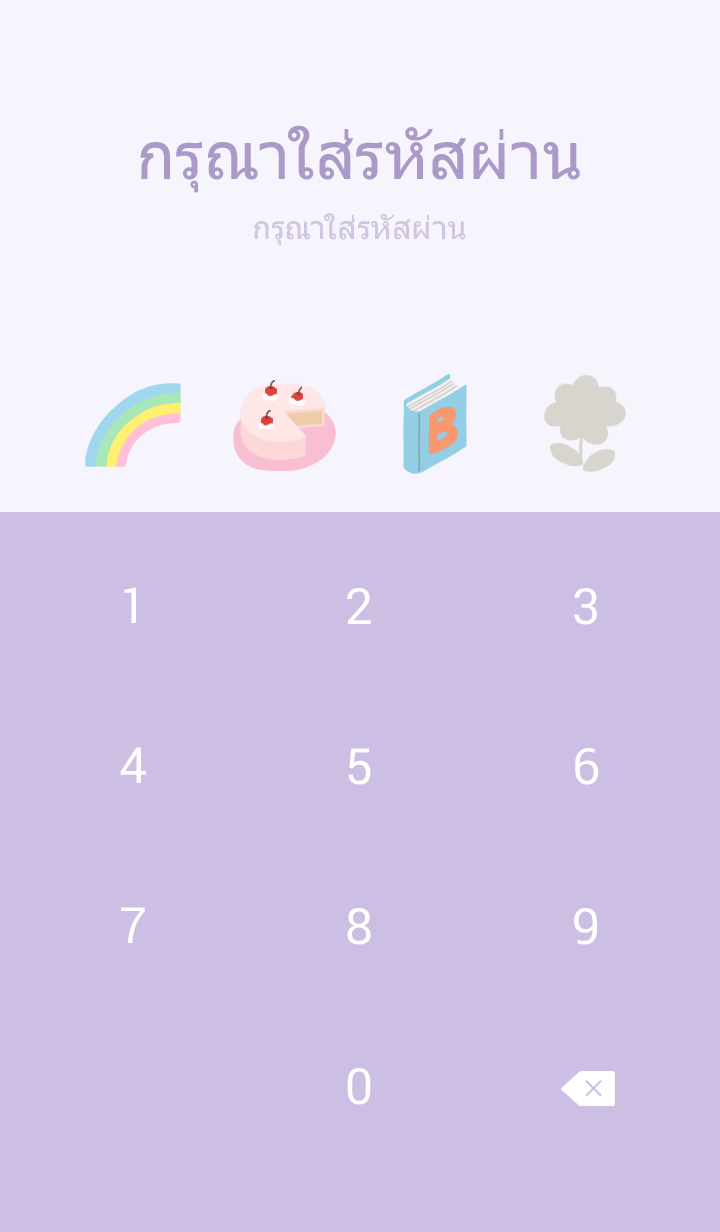Image resolution: width=720 pixels, height=1232 pixels.
Task: Tap number 2 on the passcode keypad
Action: 359,607
